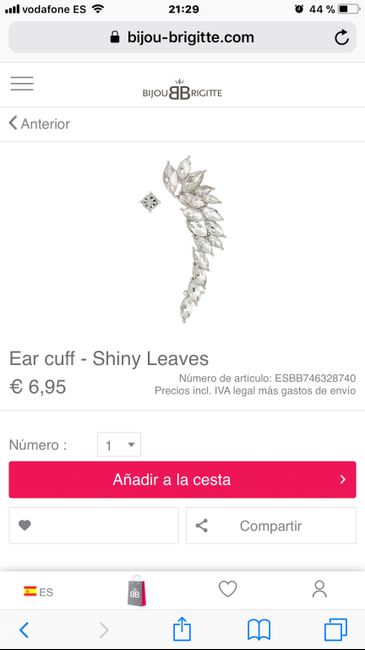
Task: Tap the Compartir share button
Action: point(271,526)
